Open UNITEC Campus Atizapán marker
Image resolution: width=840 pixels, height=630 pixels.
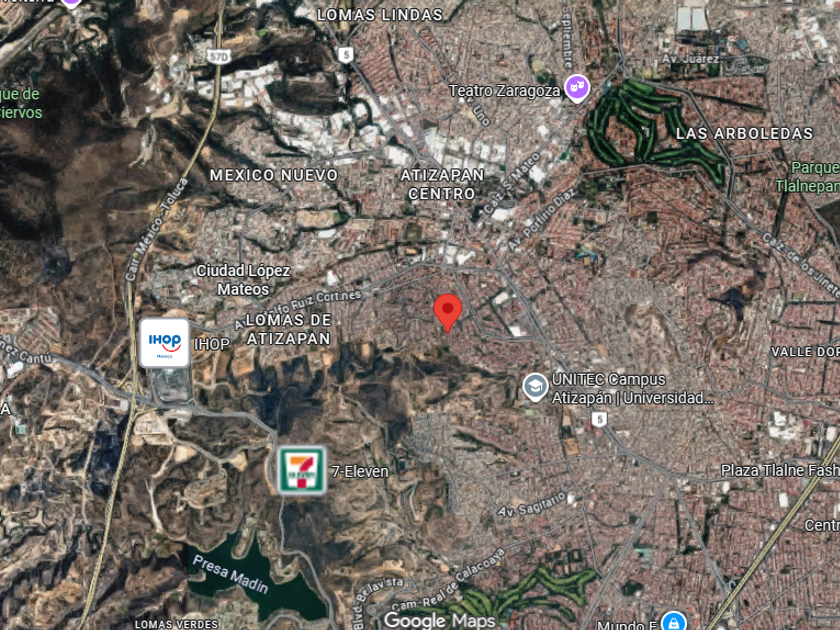pyautogui.click(x=535, y=387)
